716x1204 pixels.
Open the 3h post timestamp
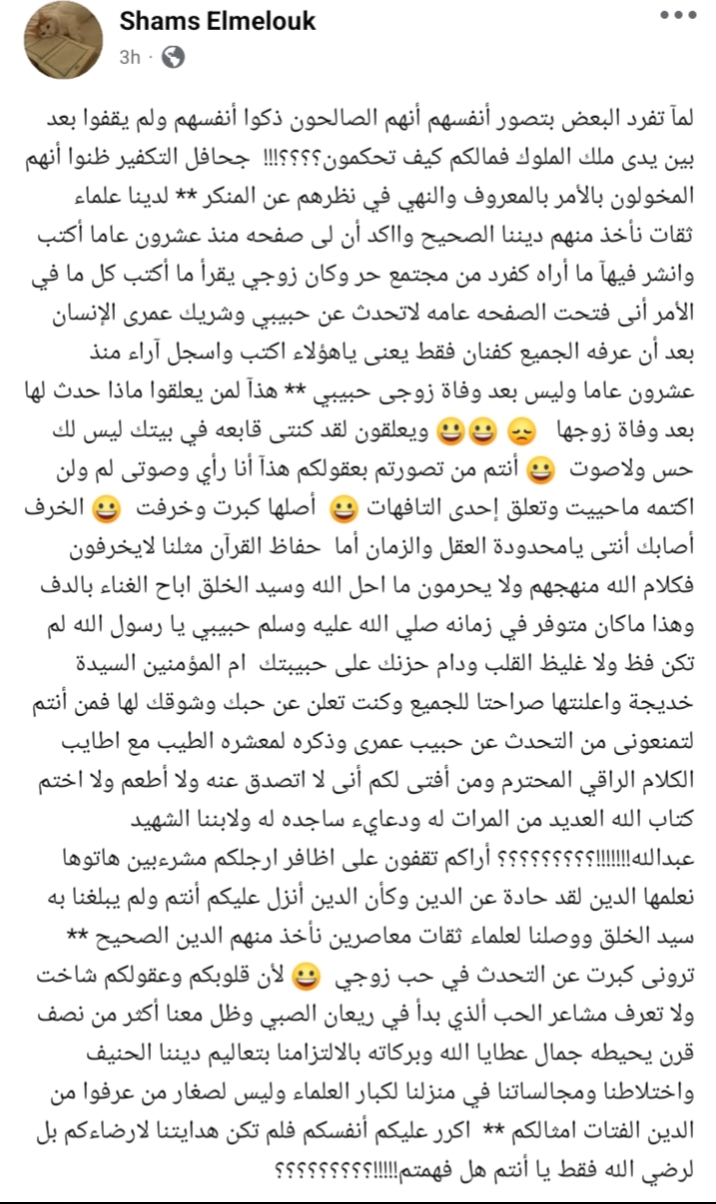(129, 58)
